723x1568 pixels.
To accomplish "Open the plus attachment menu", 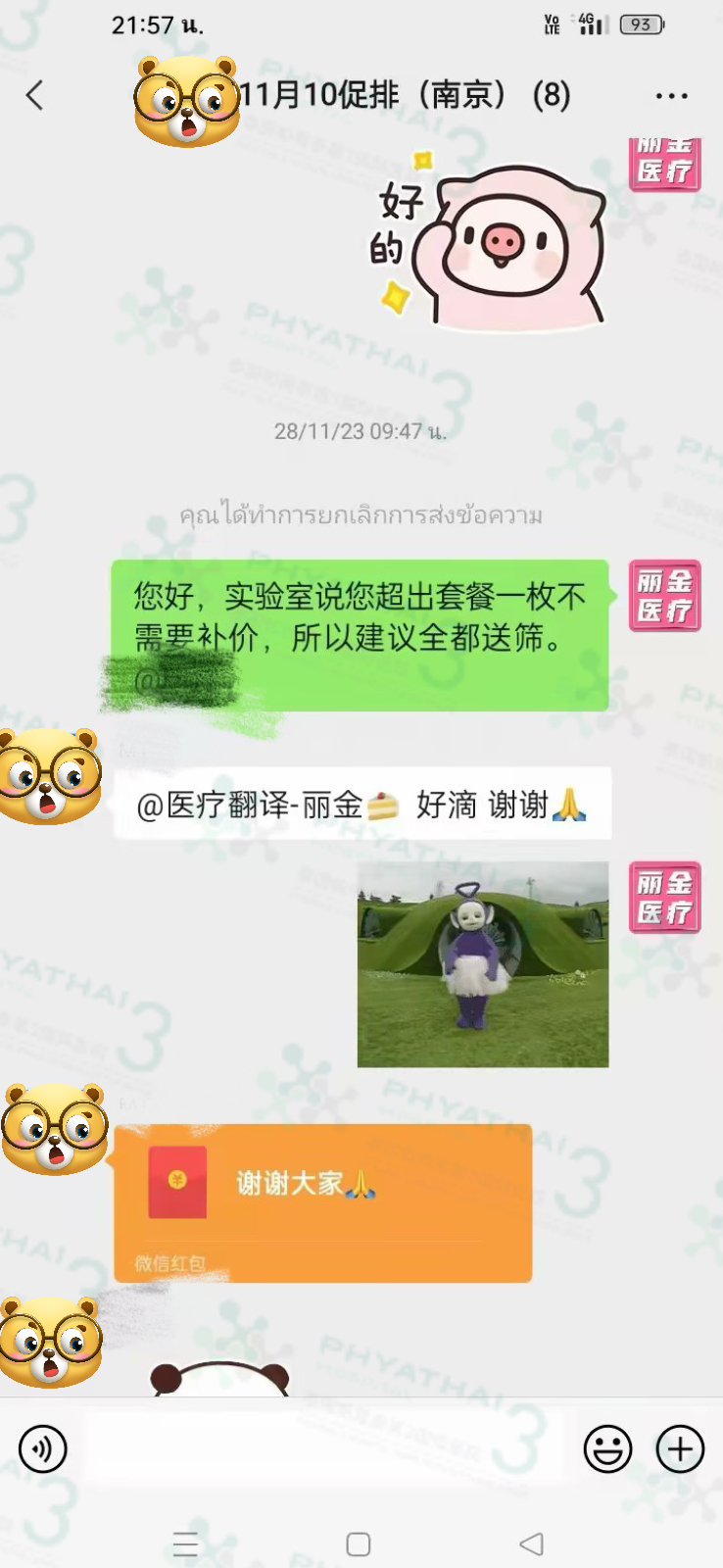I will pyautogui.click(x=680, y=1449).
